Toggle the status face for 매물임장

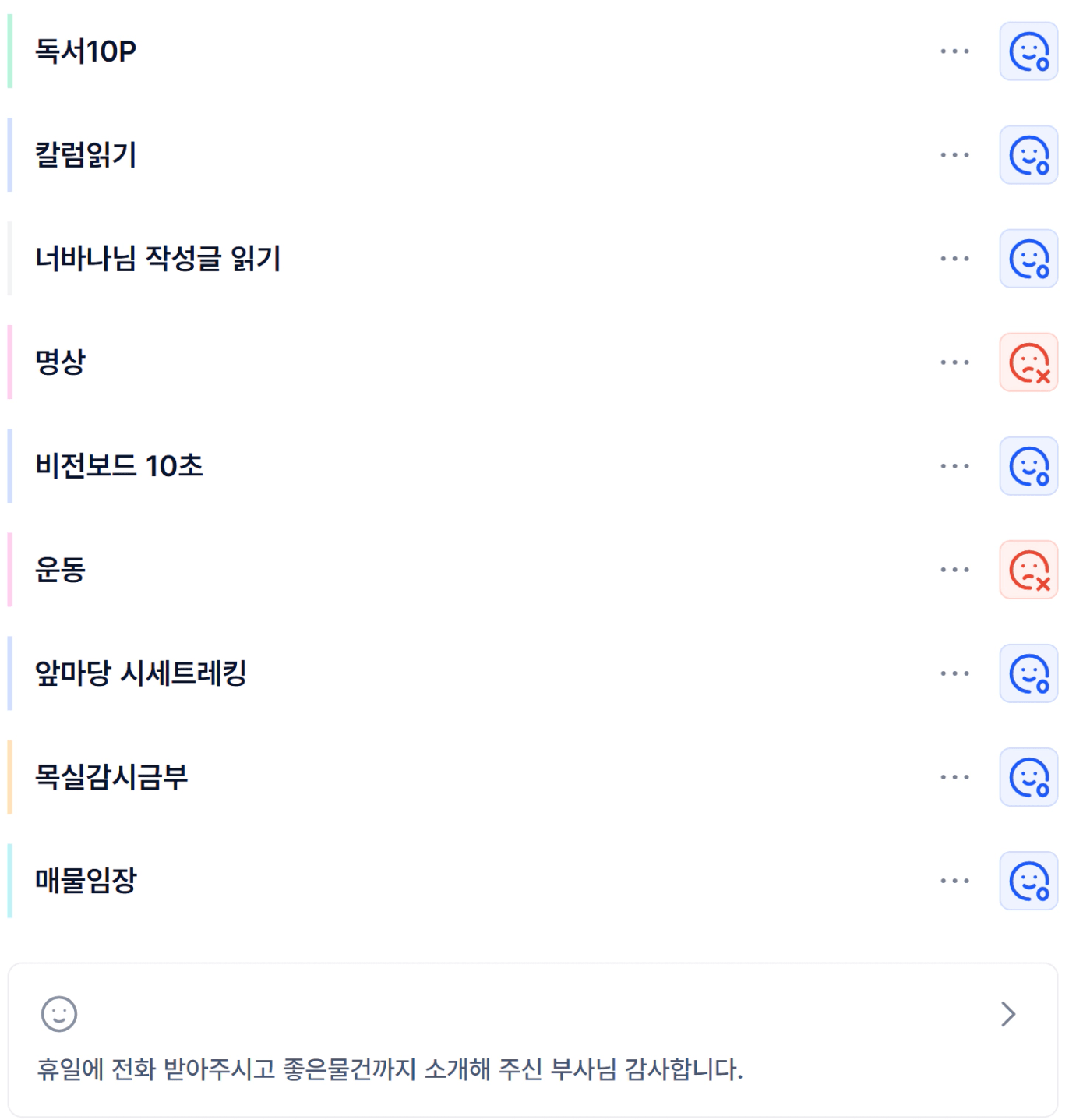(1028, 881)
